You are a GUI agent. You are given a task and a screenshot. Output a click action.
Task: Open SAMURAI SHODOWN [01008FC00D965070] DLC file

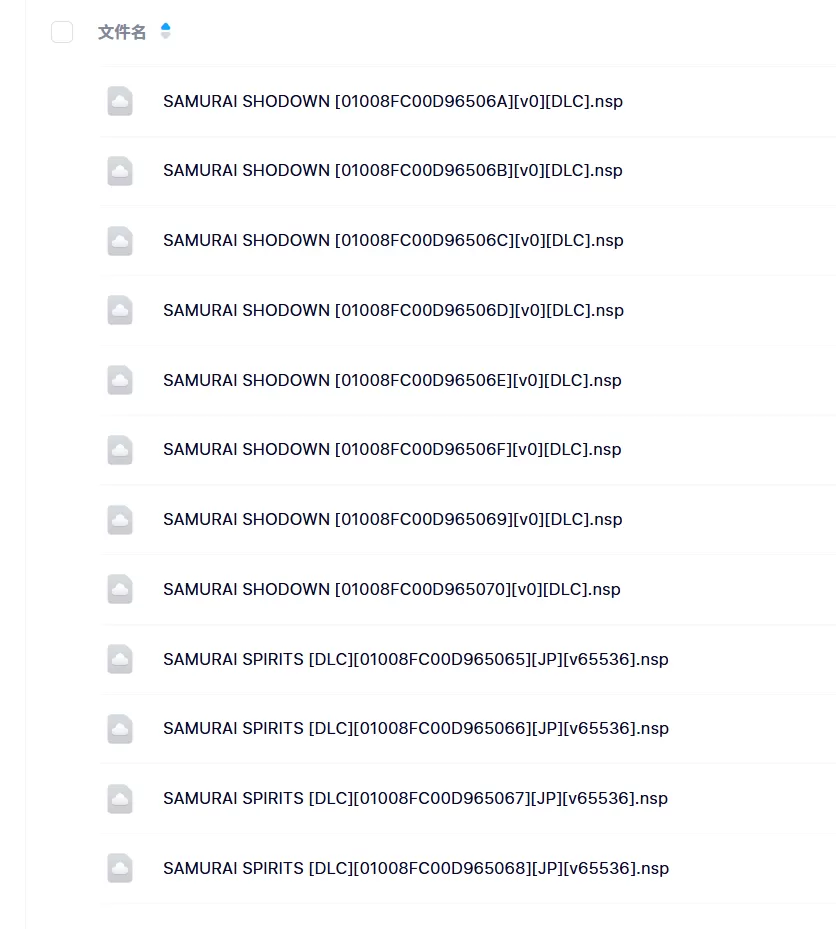tap(392, 589)
